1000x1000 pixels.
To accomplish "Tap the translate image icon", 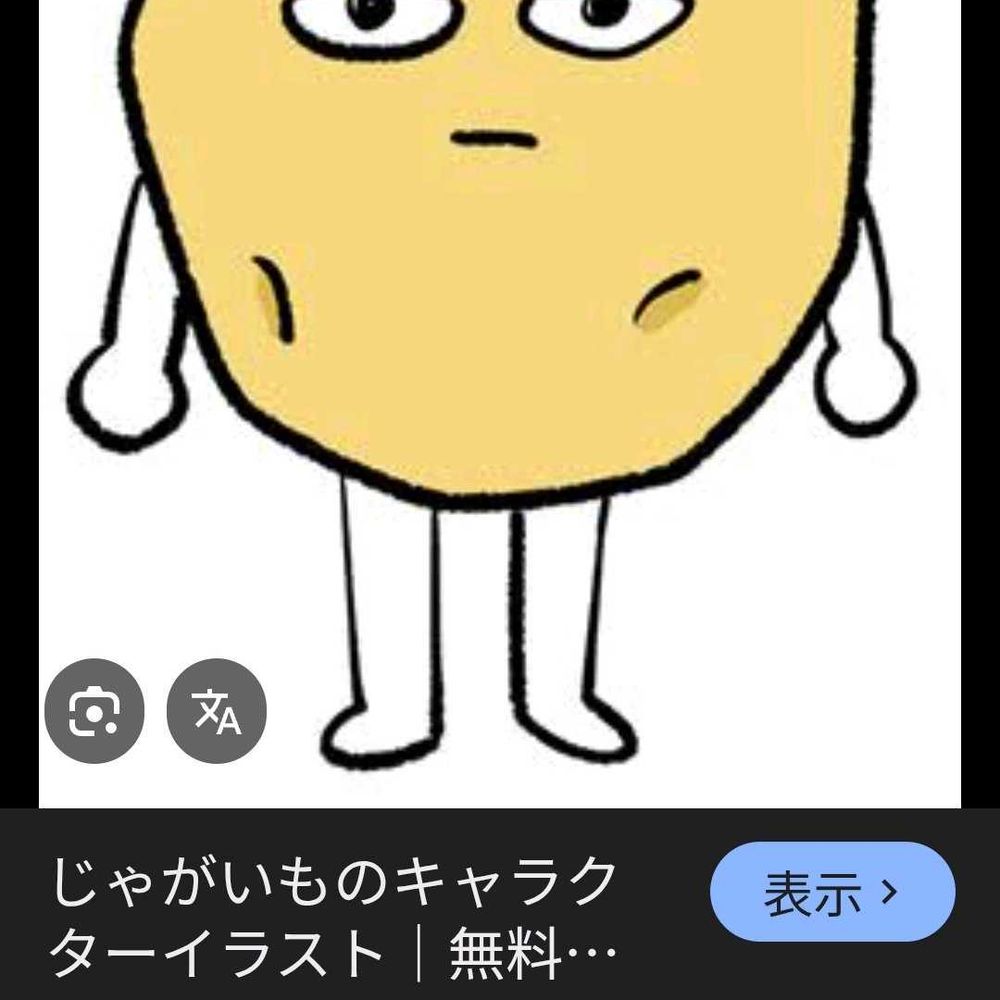I will click(216, 711).
